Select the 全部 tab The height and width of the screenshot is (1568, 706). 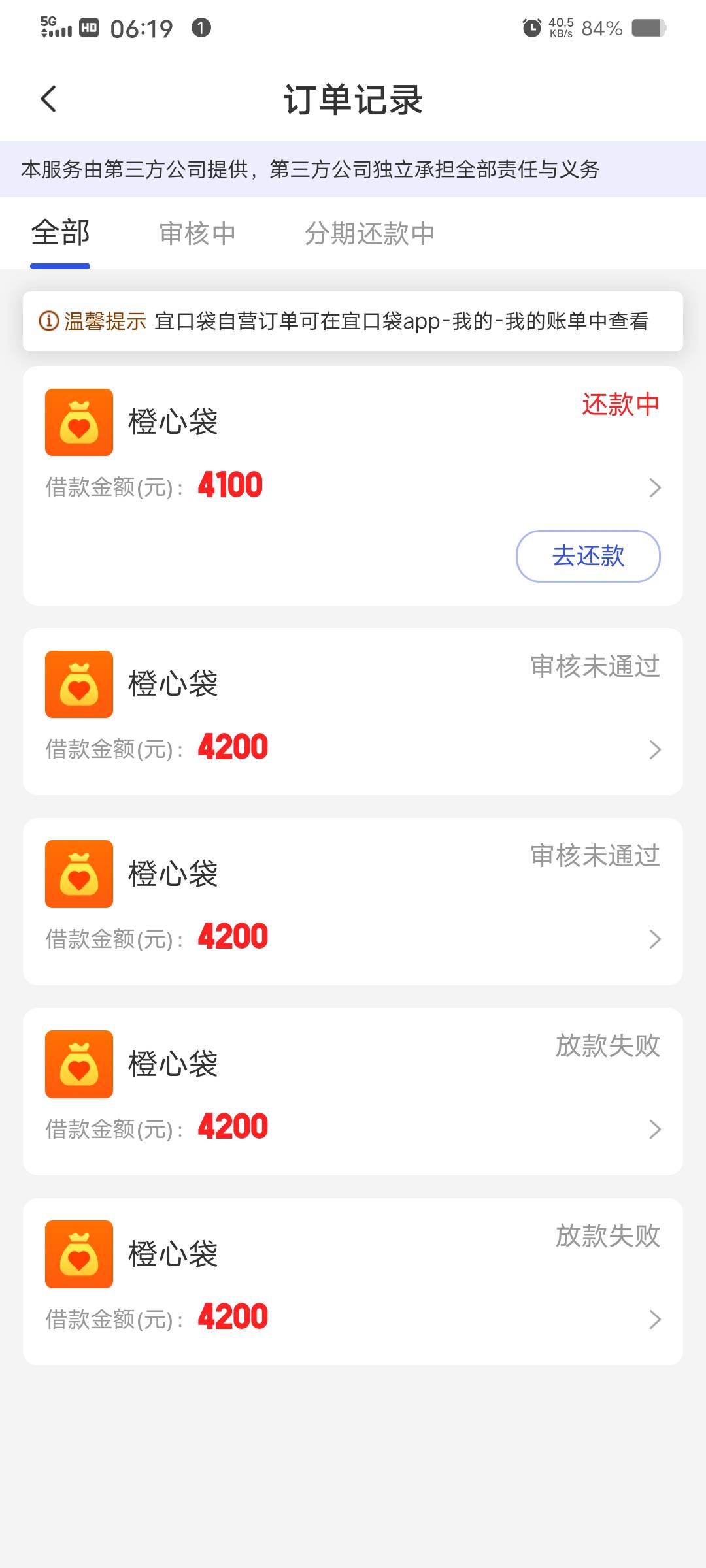click(60, 233)
